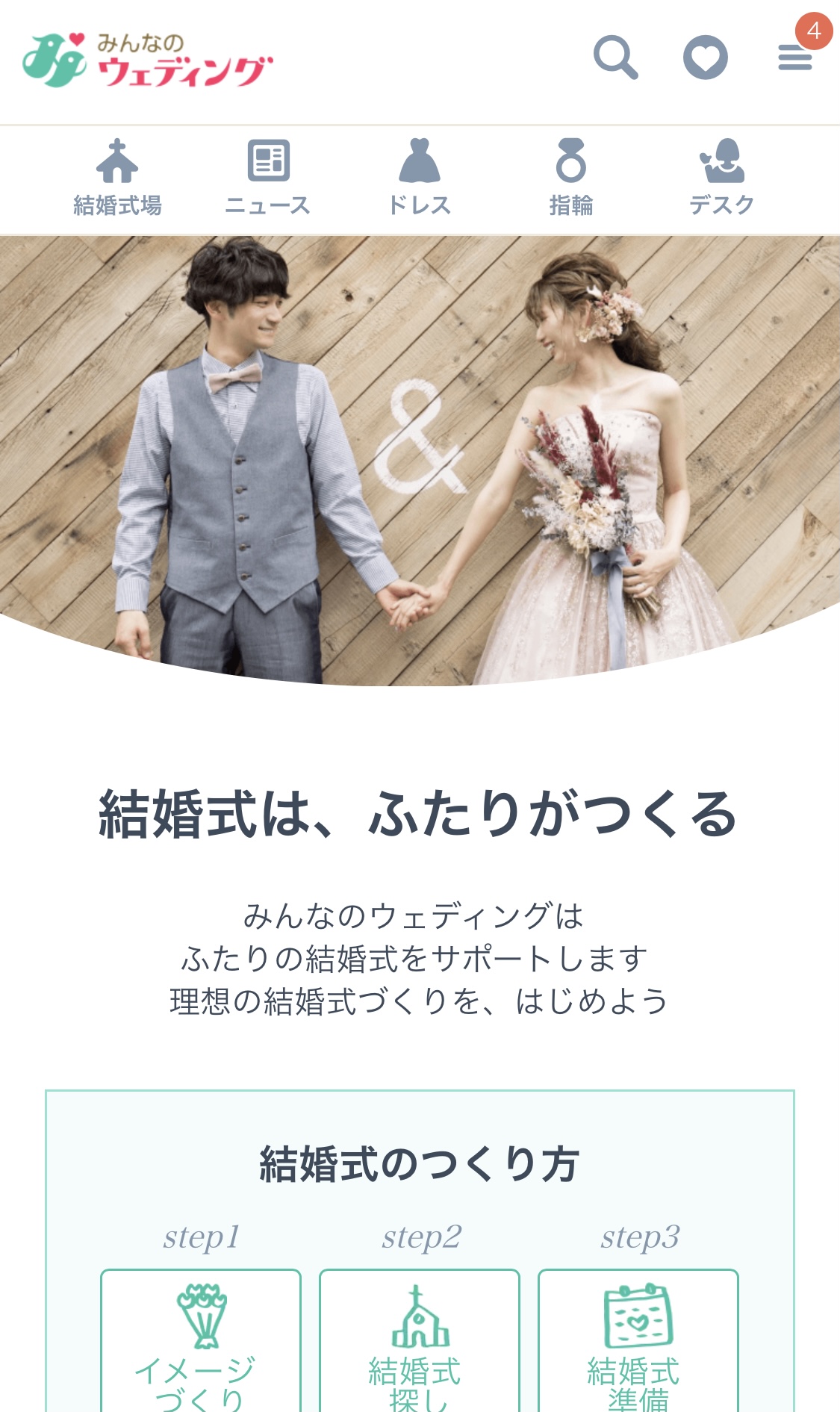Go to みんなのウェディング home logo
The image size is (840, 1412).
148,60
